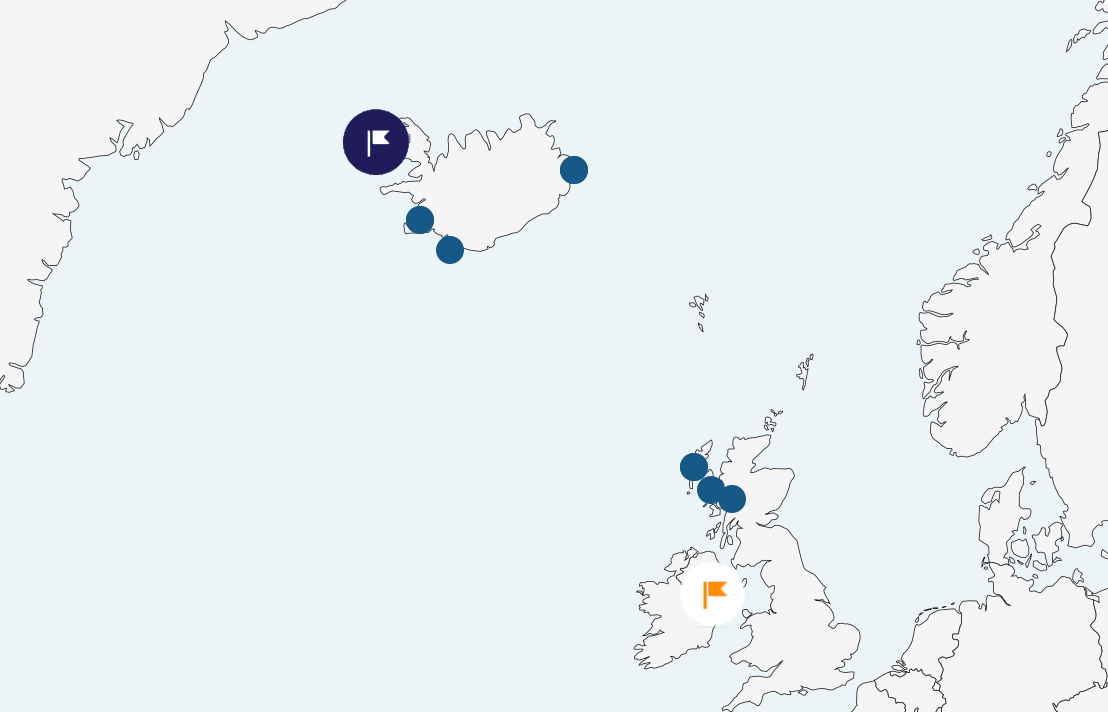
Task: Tap the dark navy flag marker near Iceland
Action: 376,142
